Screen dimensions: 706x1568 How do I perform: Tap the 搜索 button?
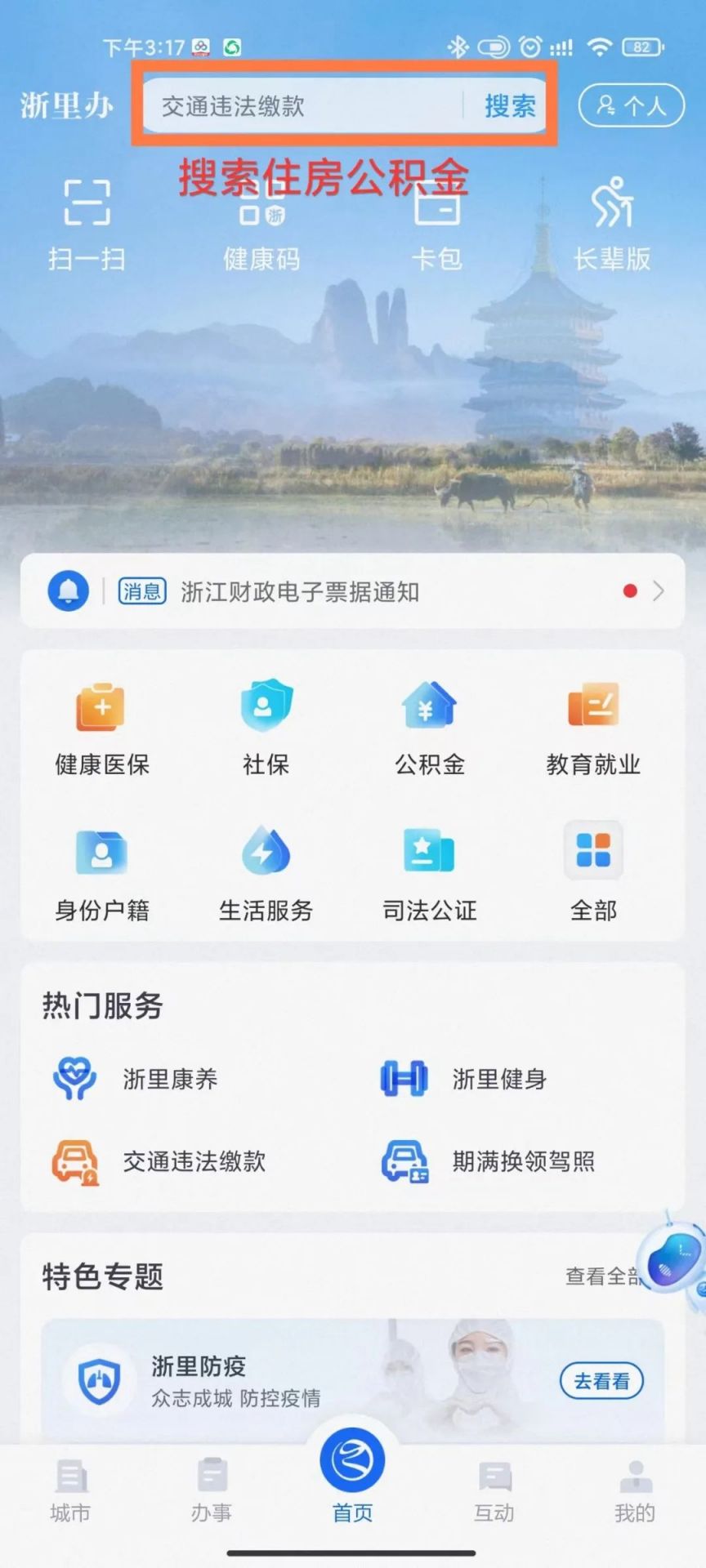coord(509,105)
